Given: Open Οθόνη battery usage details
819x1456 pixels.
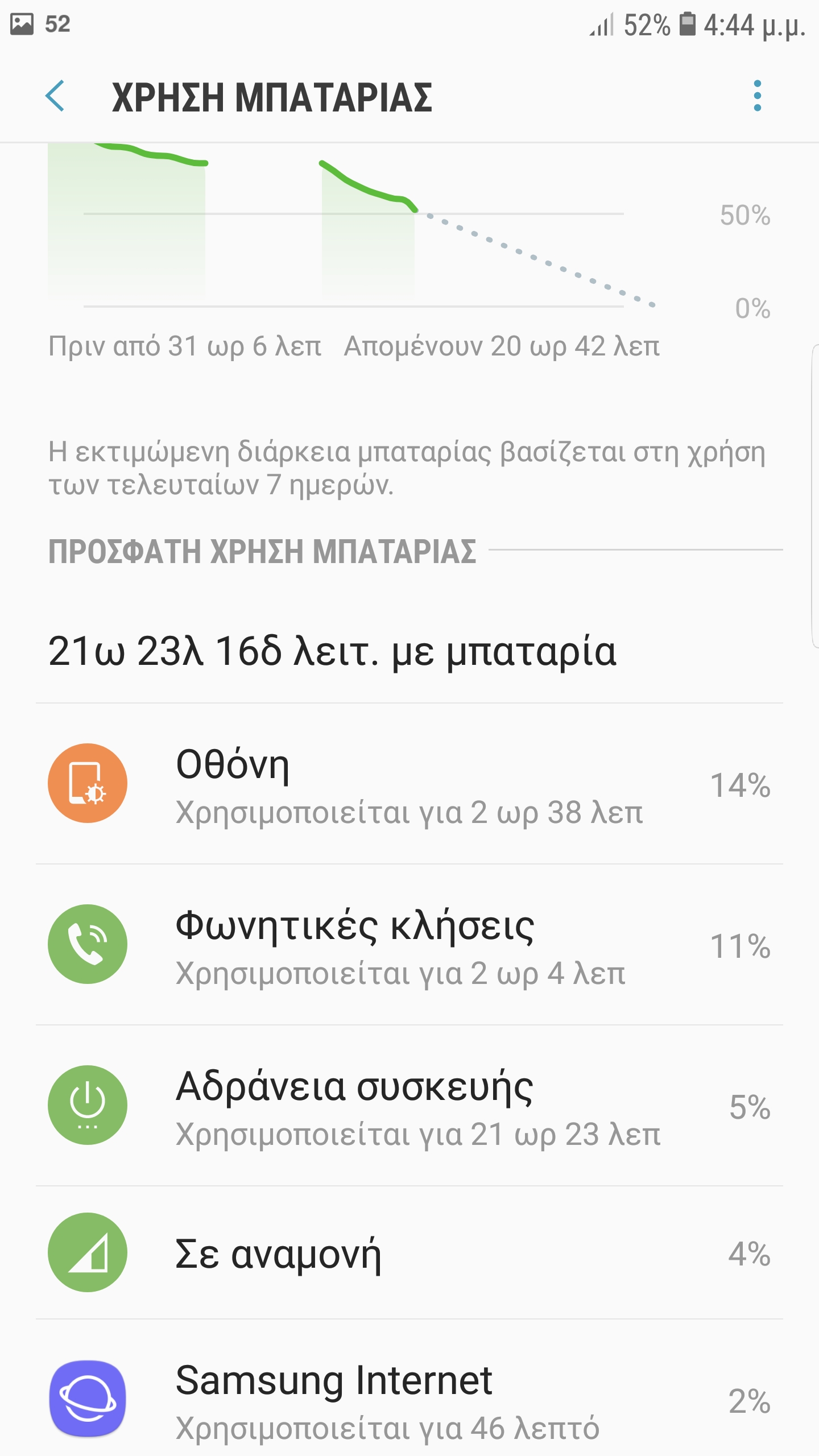Looking at the screenshot, I should coord(409,784).
